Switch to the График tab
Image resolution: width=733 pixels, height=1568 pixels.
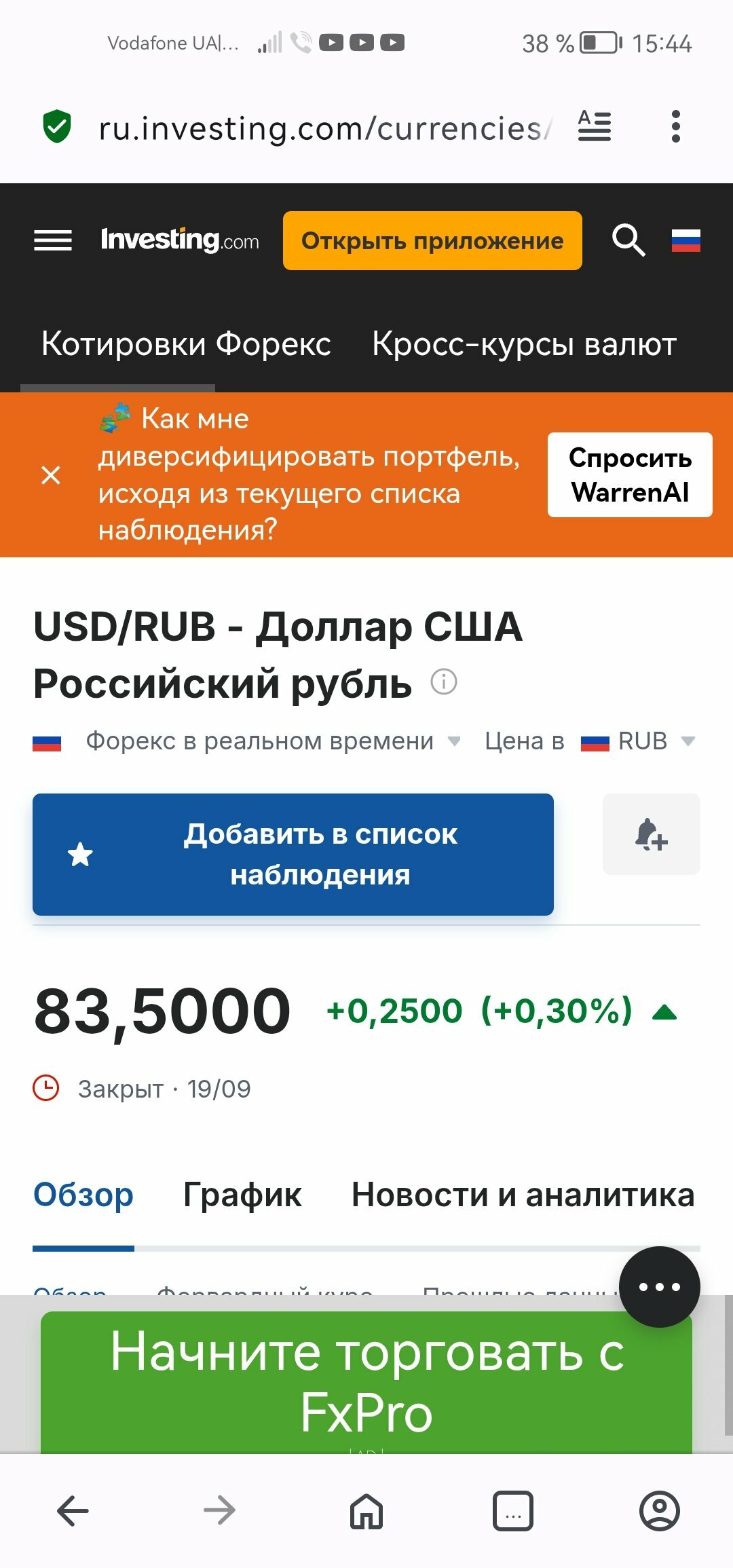[242, 1195]
